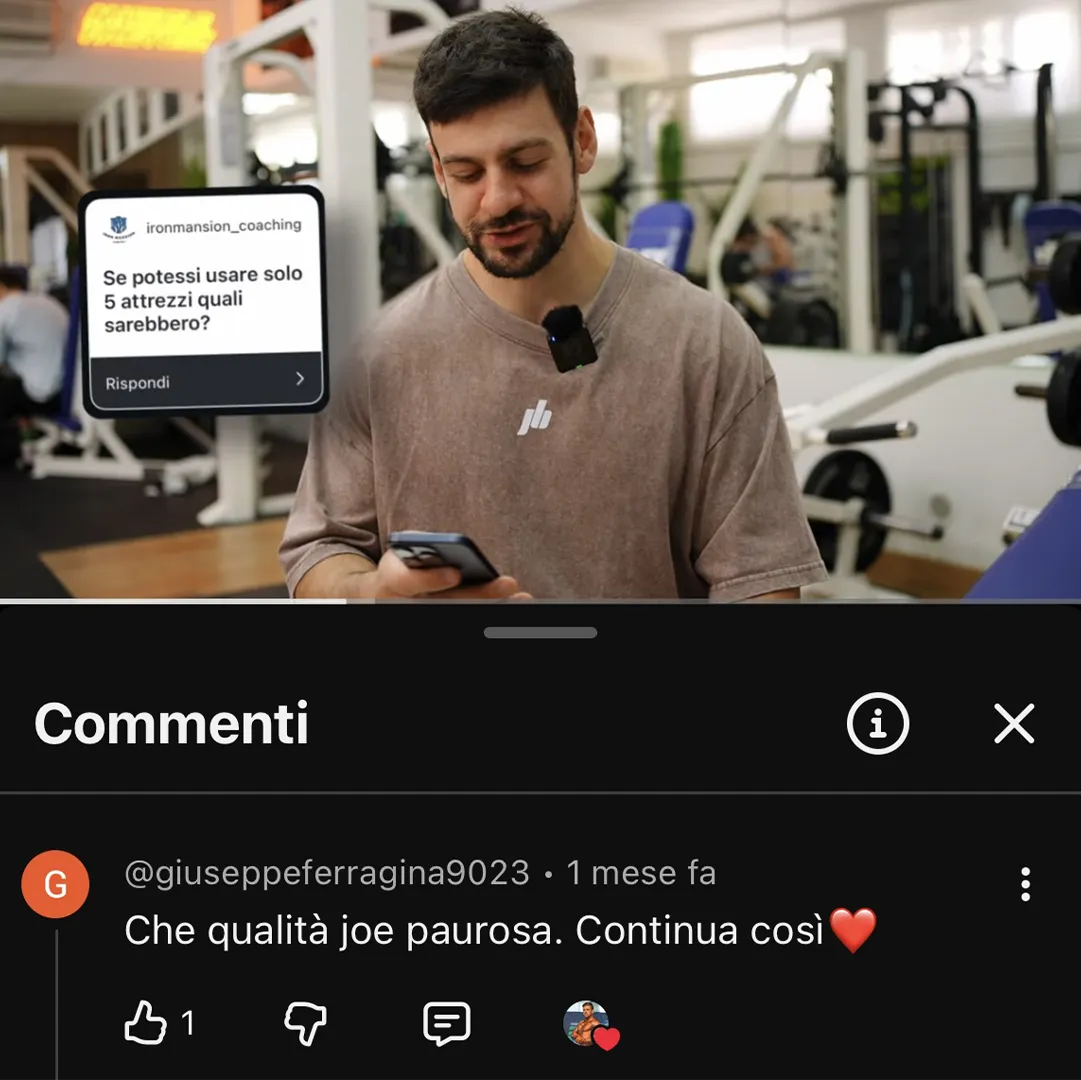Viewport: 1081px width, 1080px height.
Task: Like giuseppeferragina9023's comment
Action: click(146, 1024)
